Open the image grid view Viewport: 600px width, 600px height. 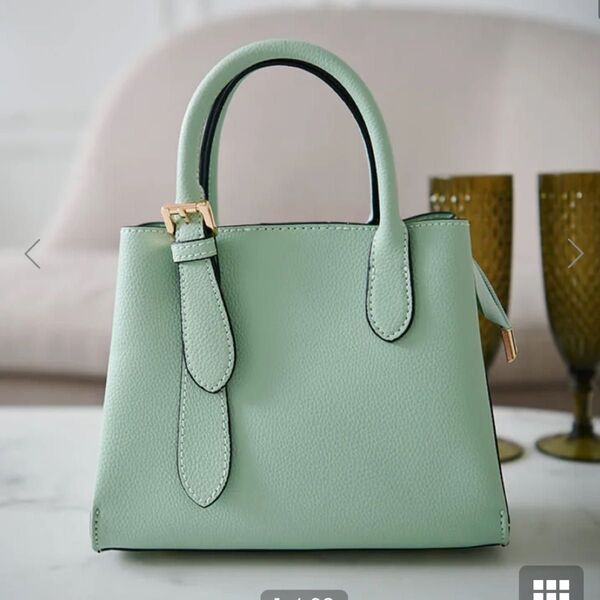(551, 586)
